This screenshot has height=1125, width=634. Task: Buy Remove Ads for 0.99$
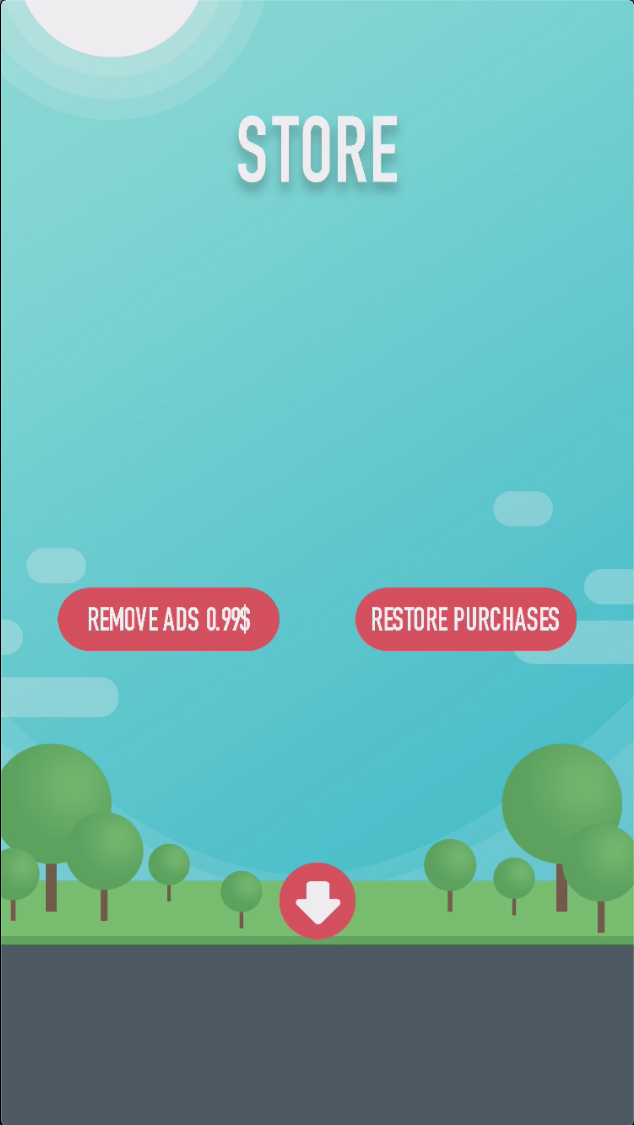pos(168,619)
